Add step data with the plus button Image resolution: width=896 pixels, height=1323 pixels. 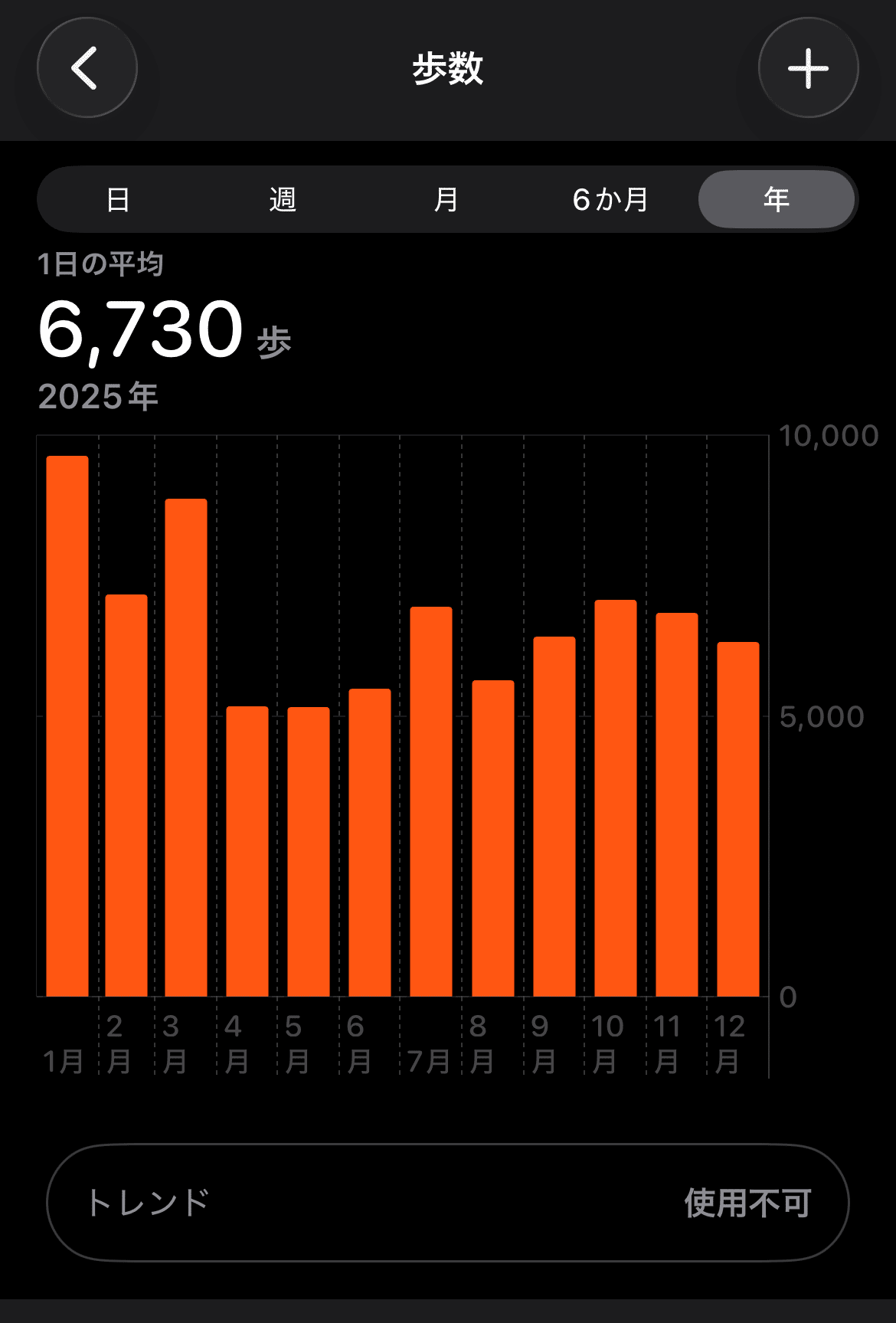(x=808, y=68)
